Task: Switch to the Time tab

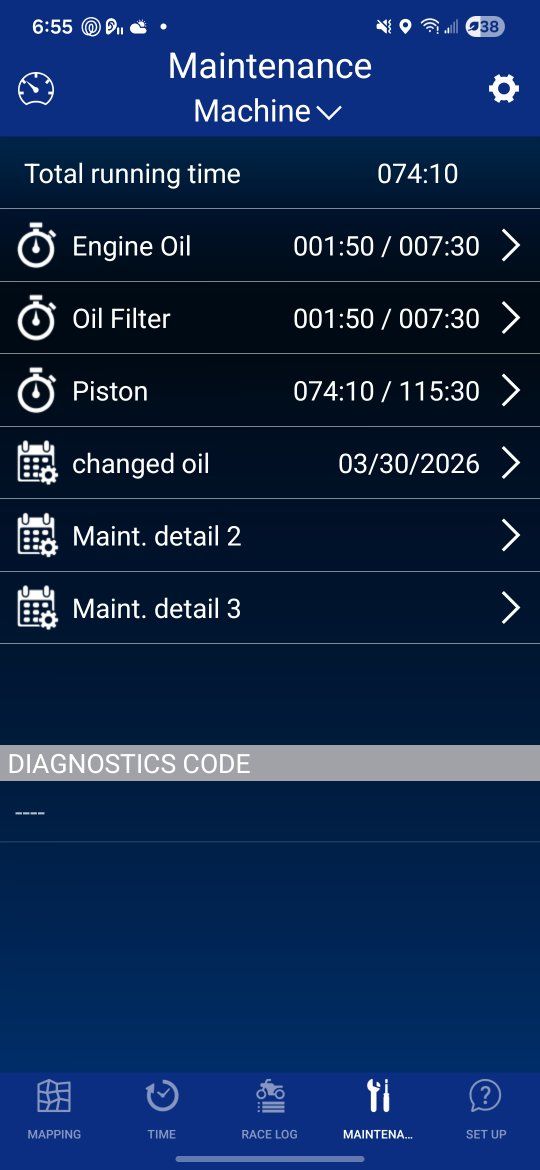Action: coord(162,1110)
